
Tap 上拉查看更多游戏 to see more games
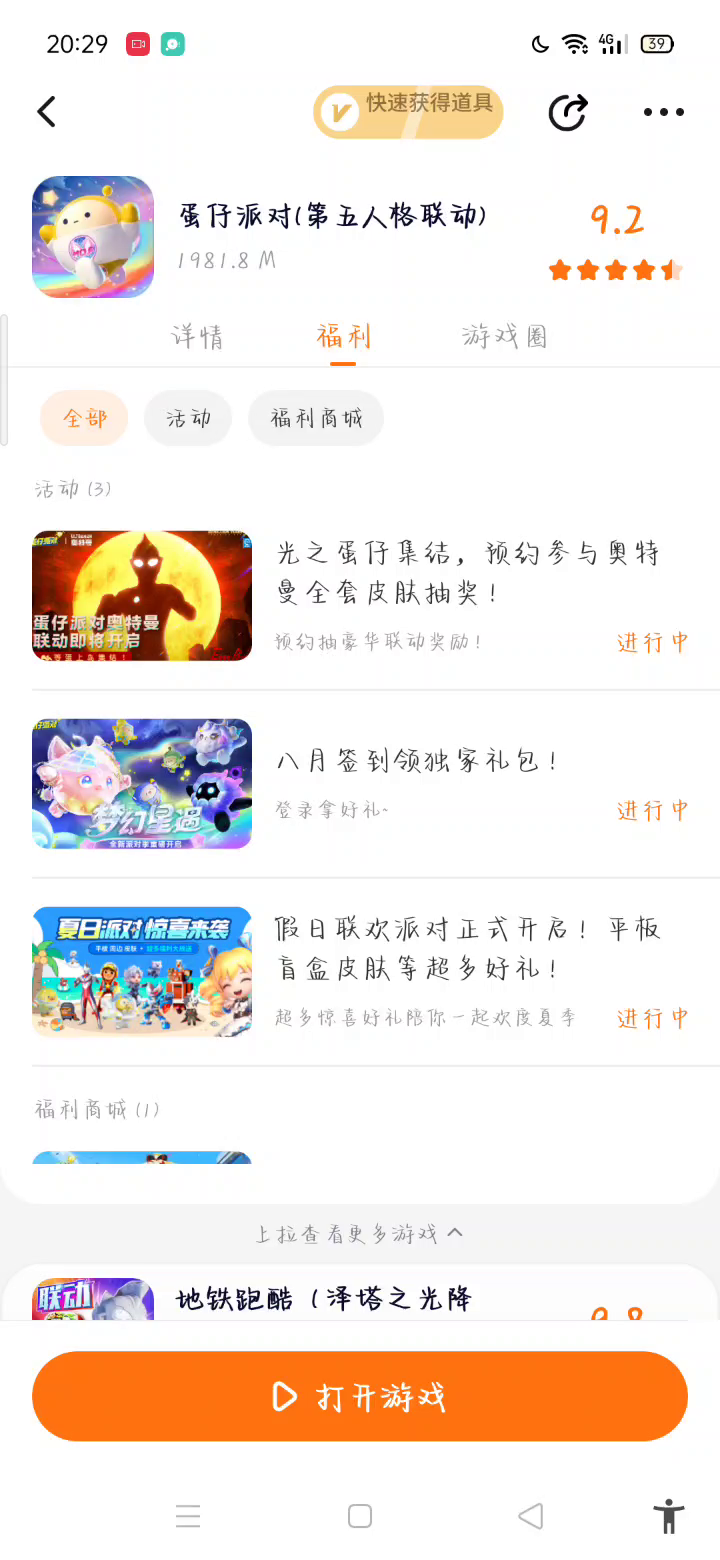360,1233
